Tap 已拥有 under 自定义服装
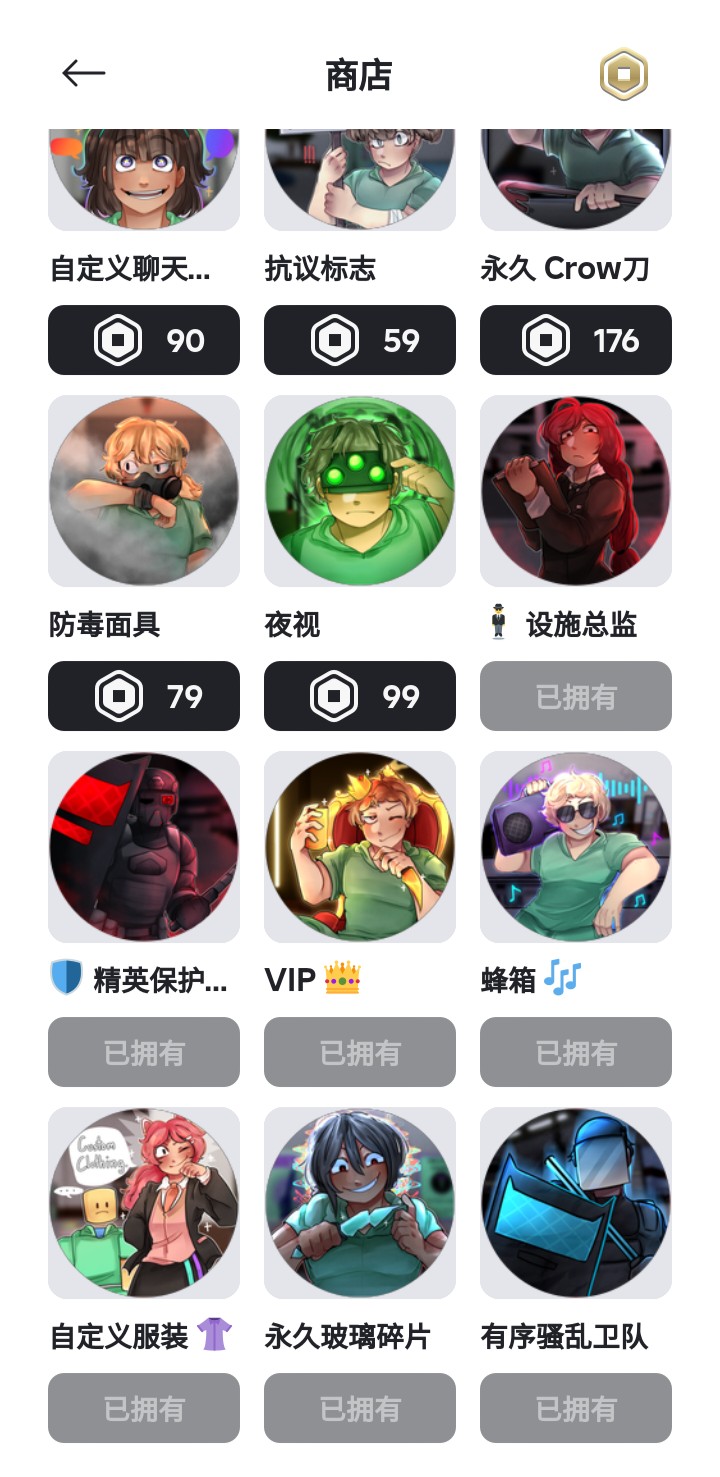The image size is (720, 1477). coord(144,1408)
